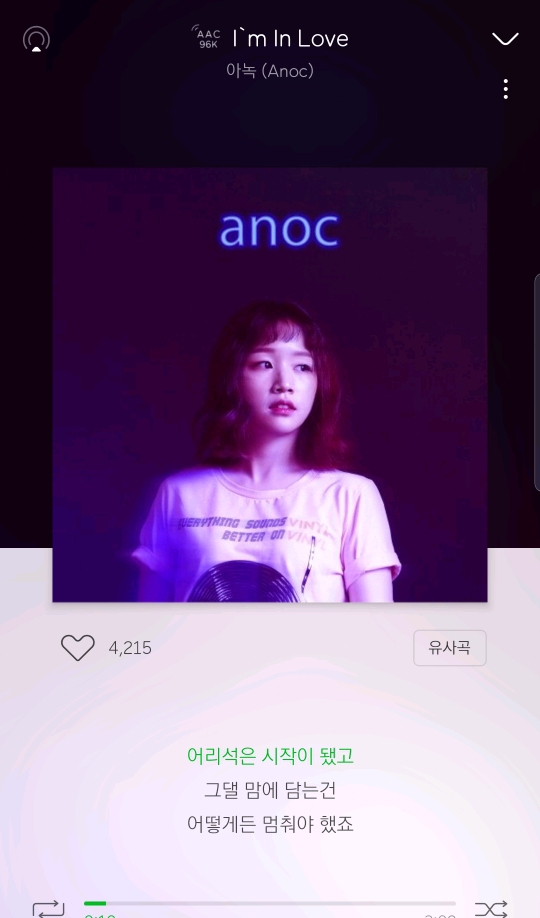
Task: Toggle shuffle playback
Action: pyautogui.click(x=491, y=909)
